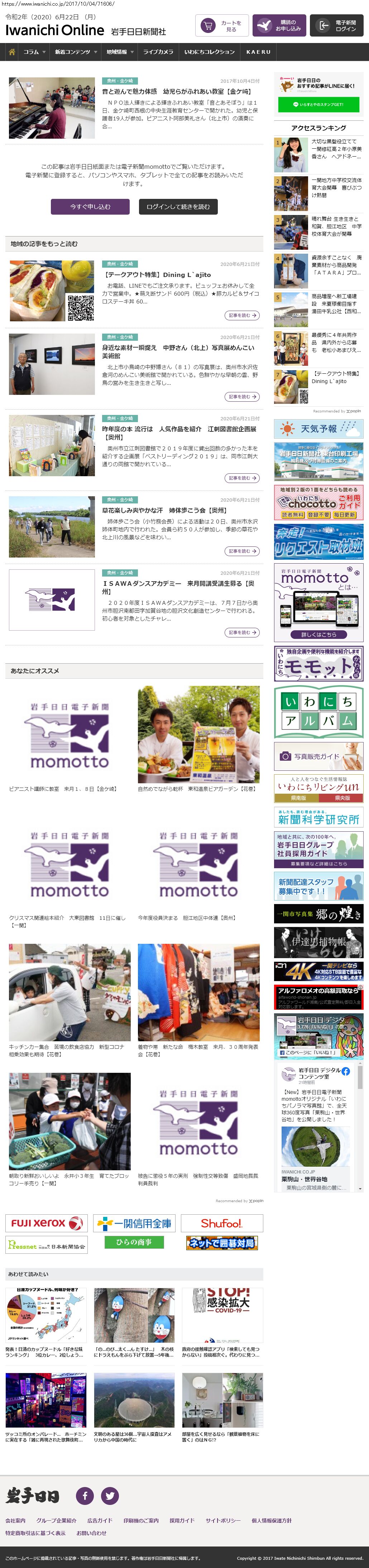This screenshot has height=1568, width=369.
Task: Open the KAERU nav item
Action: click(x=258, y=52)
